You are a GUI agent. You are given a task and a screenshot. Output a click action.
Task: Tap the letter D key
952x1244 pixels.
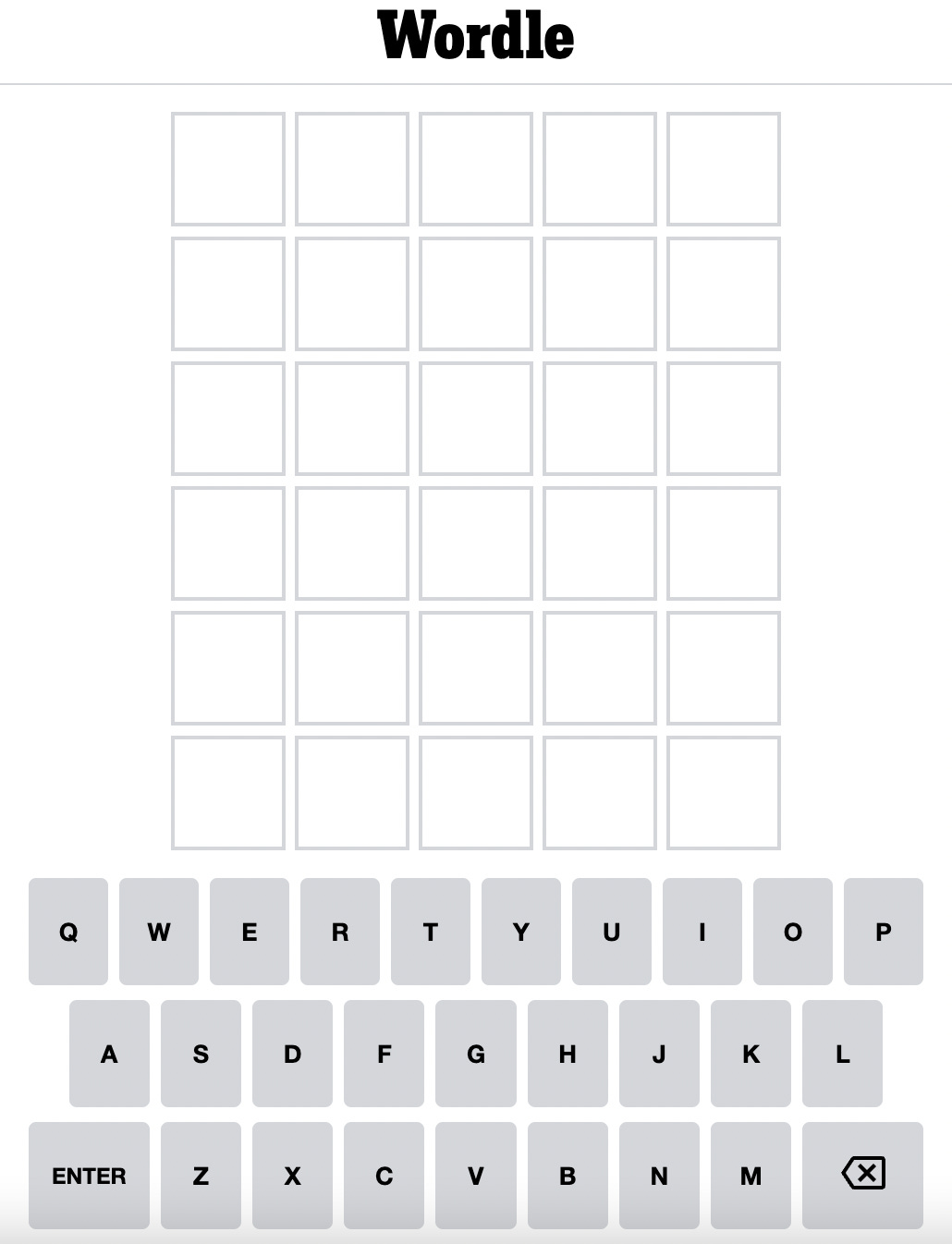[x=292, y=1053]
